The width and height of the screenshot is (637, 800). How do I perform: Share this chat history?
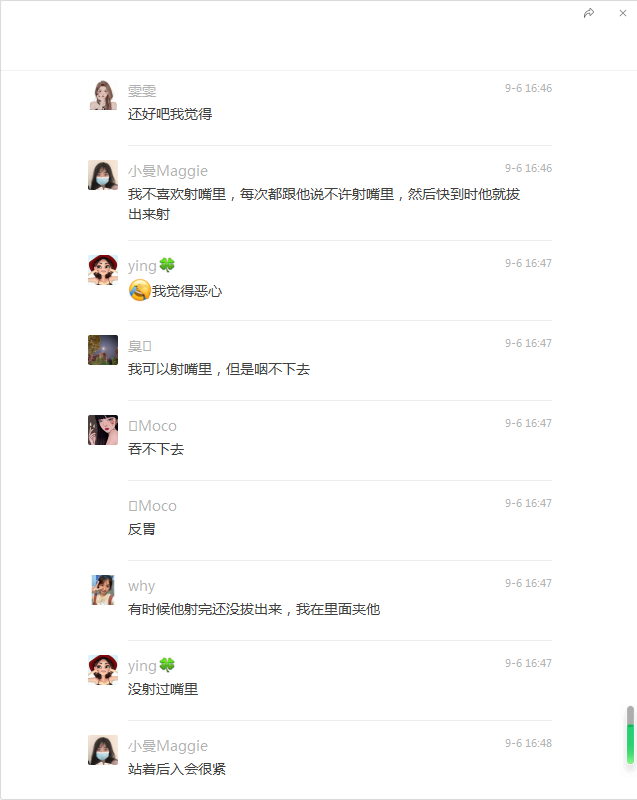[x=589, y=13]
